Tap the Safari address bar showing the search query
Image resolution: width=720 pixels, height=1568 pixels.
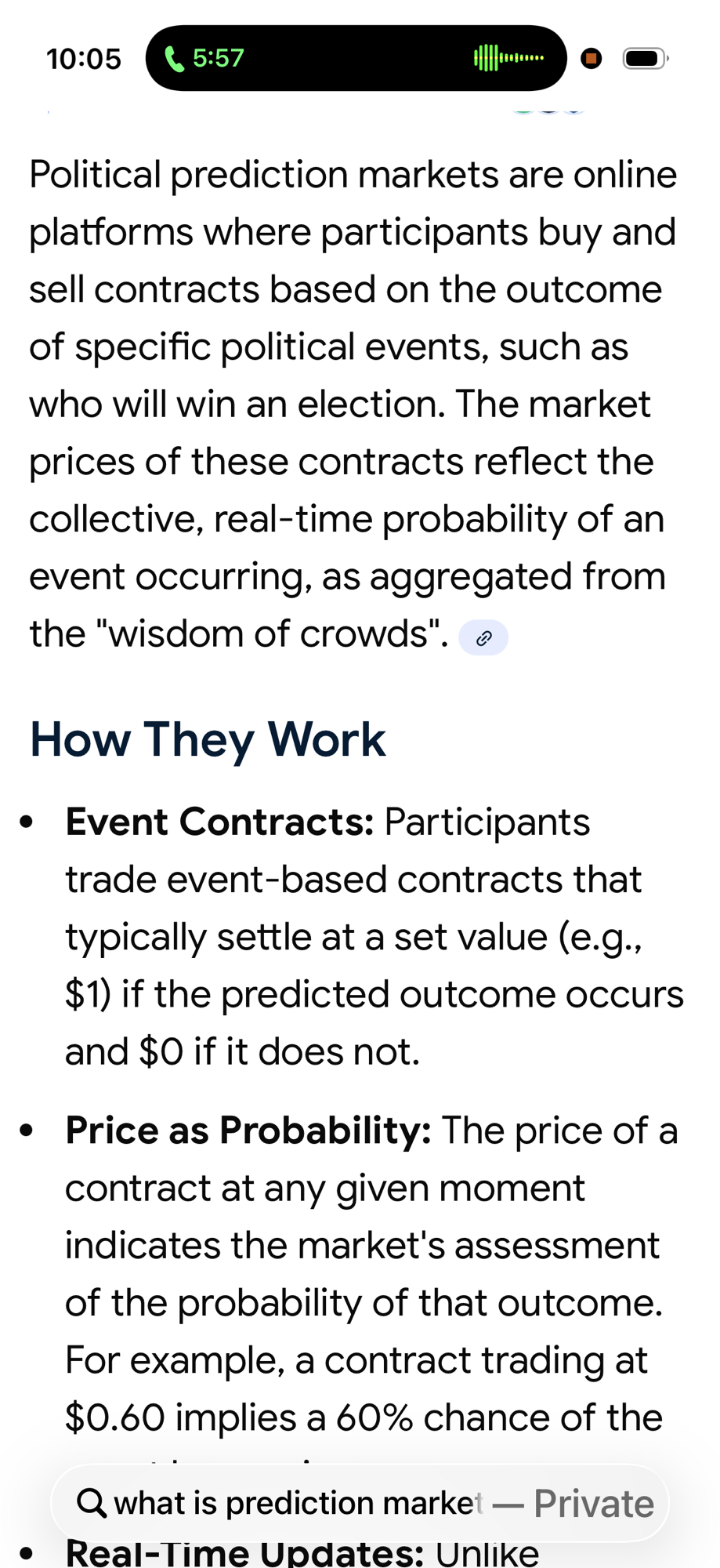pyautogui.click(x=360, y=1502)
